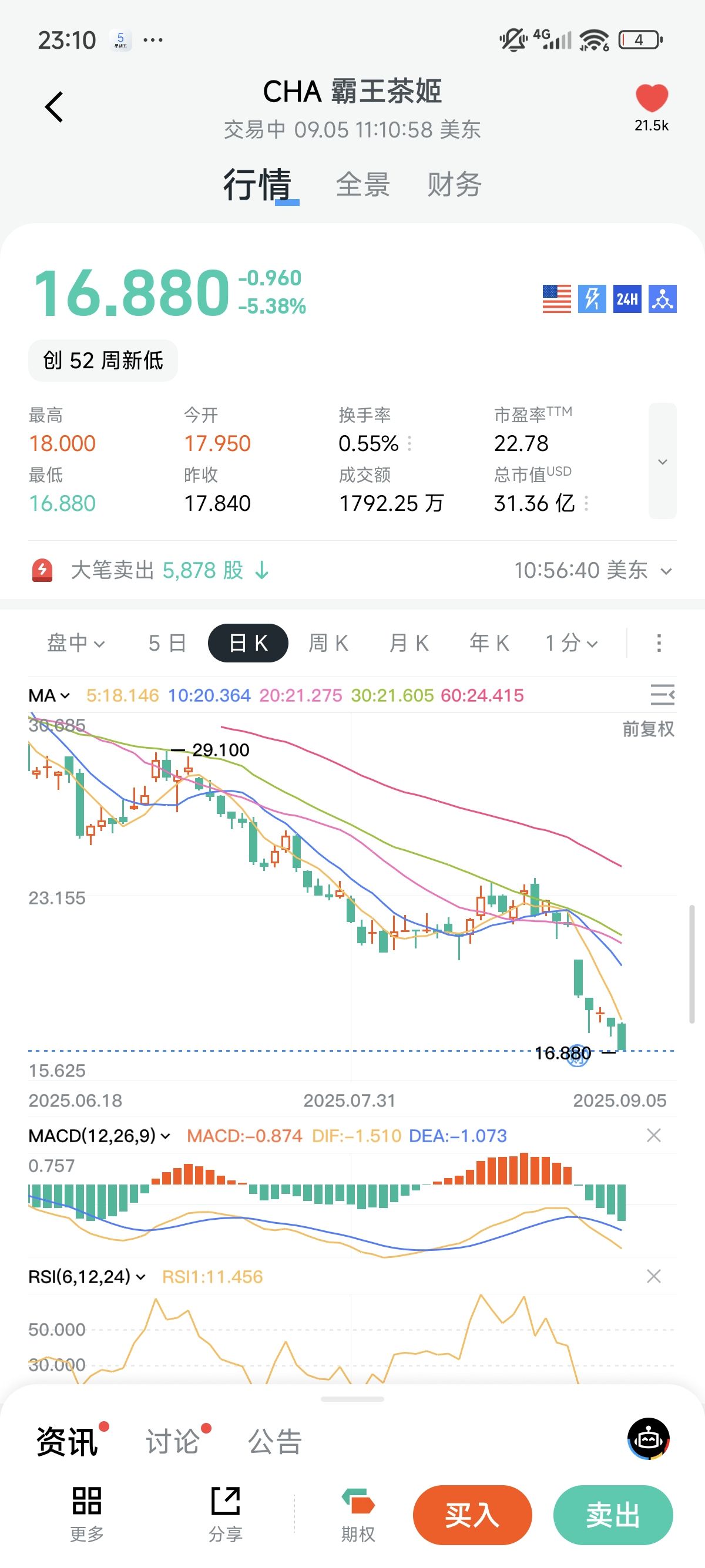Select the 5日 chart period
The image size is (705, 1568).
click(x=167, y=643)
